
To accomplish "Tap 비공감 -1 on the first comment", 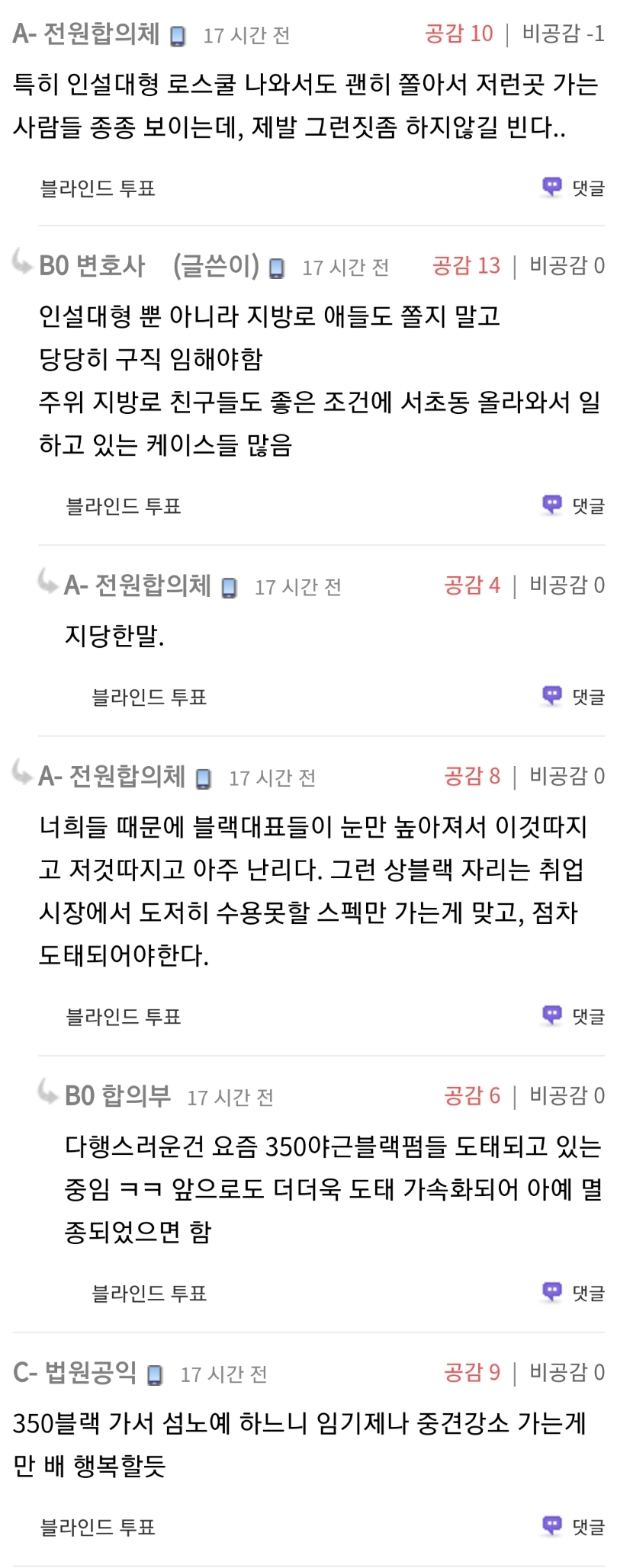I will click(x=563, y=34).
